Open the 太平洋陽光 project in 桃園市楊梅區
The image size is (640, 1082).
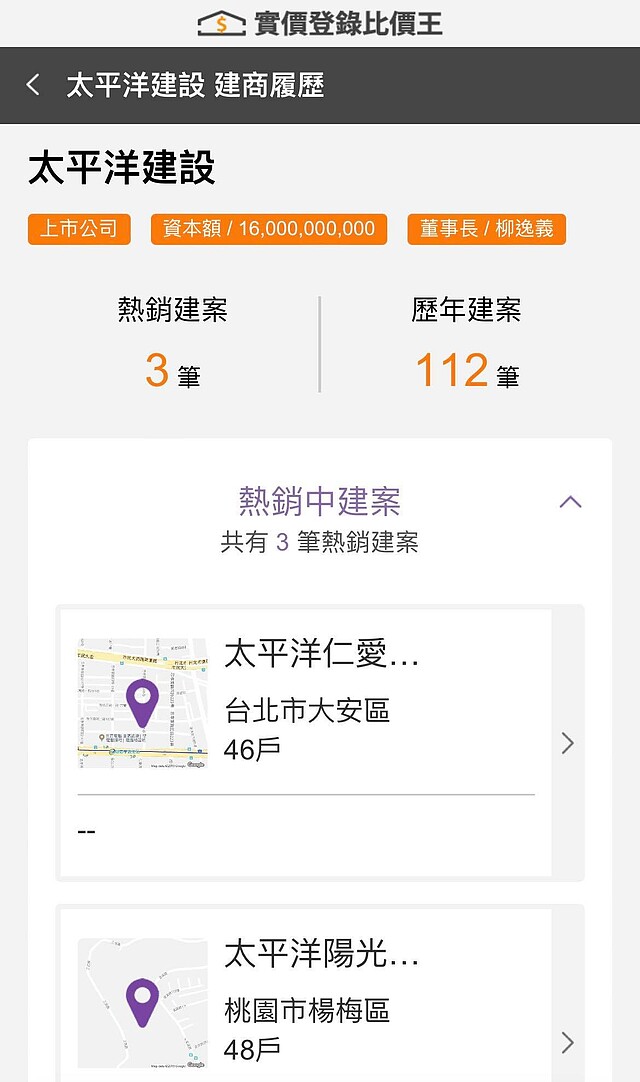320,994
